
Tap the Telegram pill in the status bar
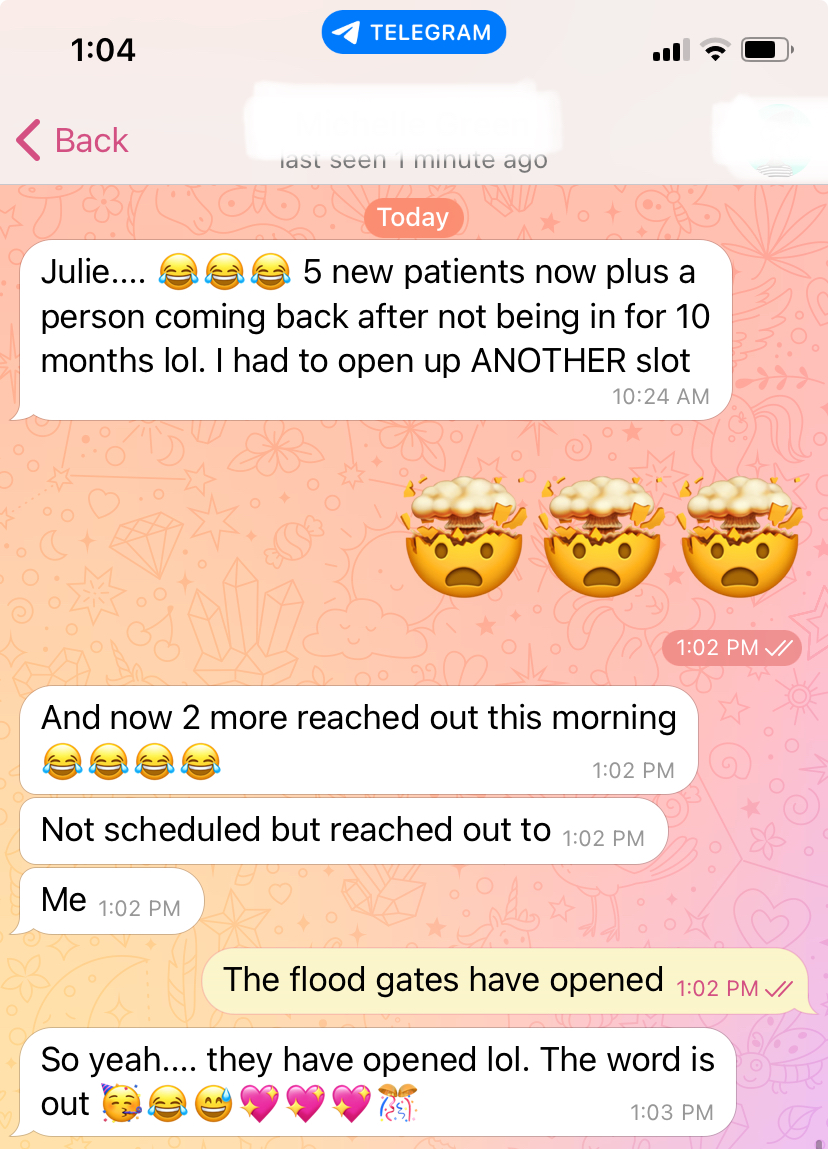point(413,32)
